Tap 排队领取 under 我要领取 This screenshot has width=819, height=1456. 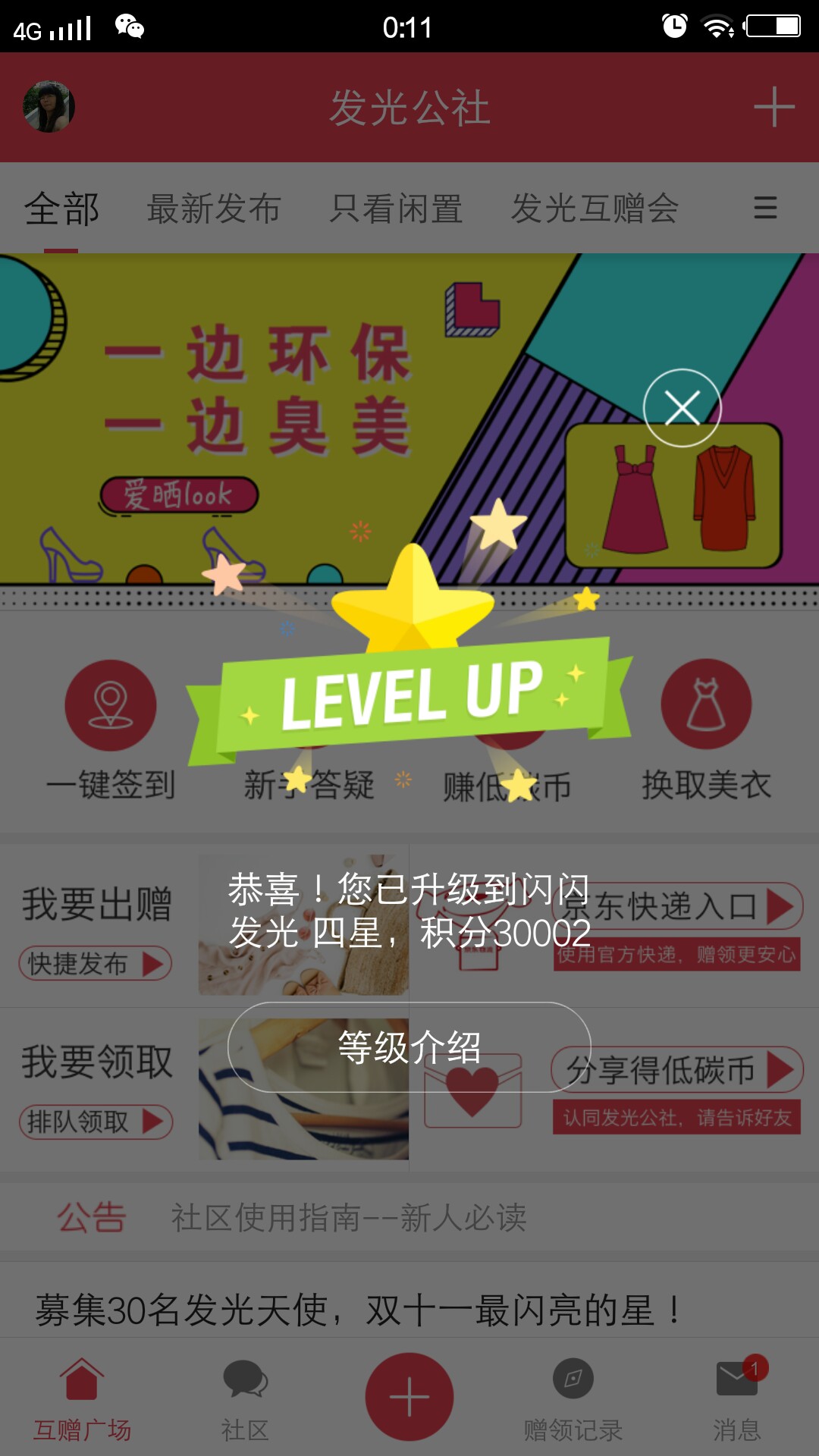click(96, 1122)
